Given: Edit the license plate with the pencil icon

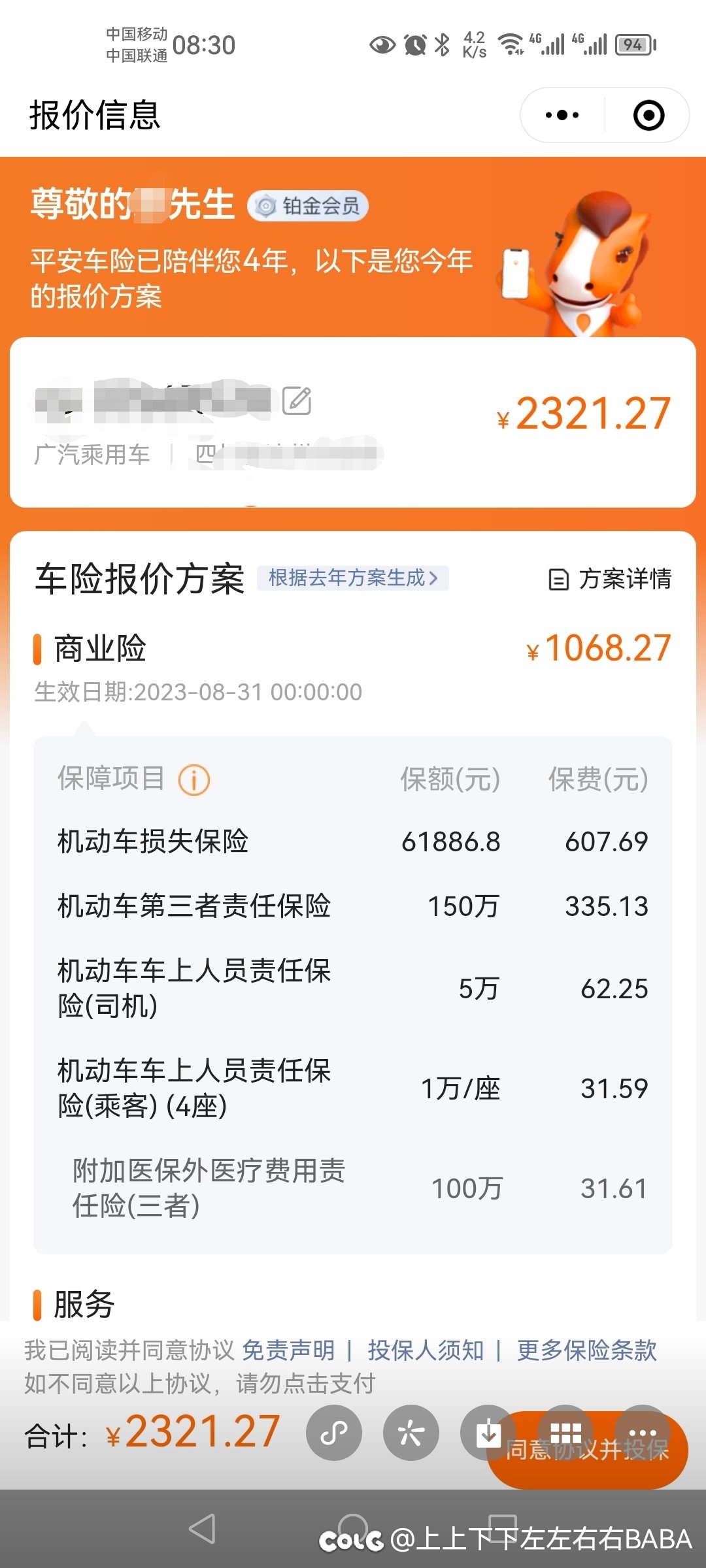Looking at the screenshot, I should tap(297, 400).
